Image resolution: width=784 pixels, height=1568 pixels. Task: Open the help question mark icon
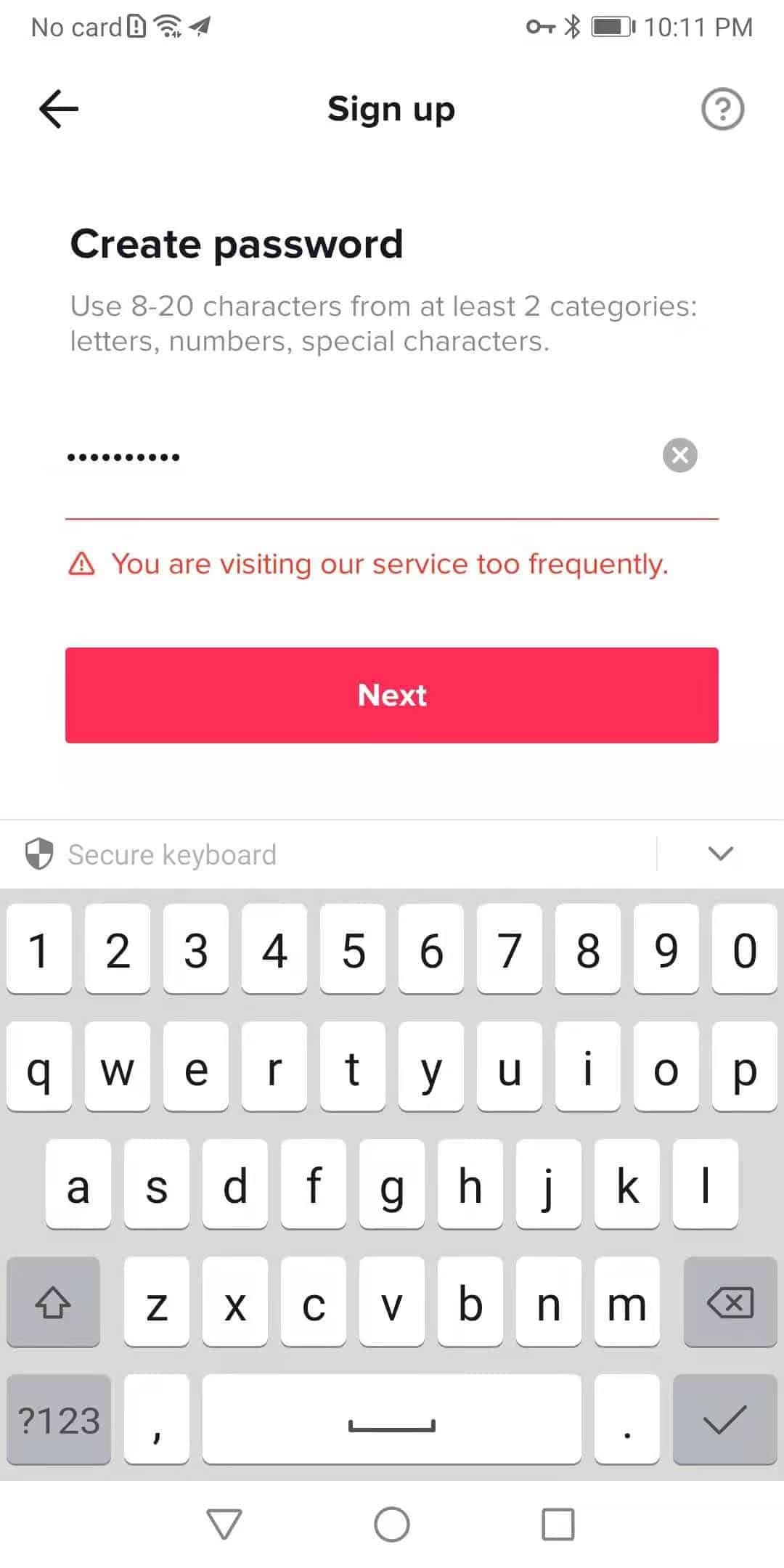coord(722,109)
